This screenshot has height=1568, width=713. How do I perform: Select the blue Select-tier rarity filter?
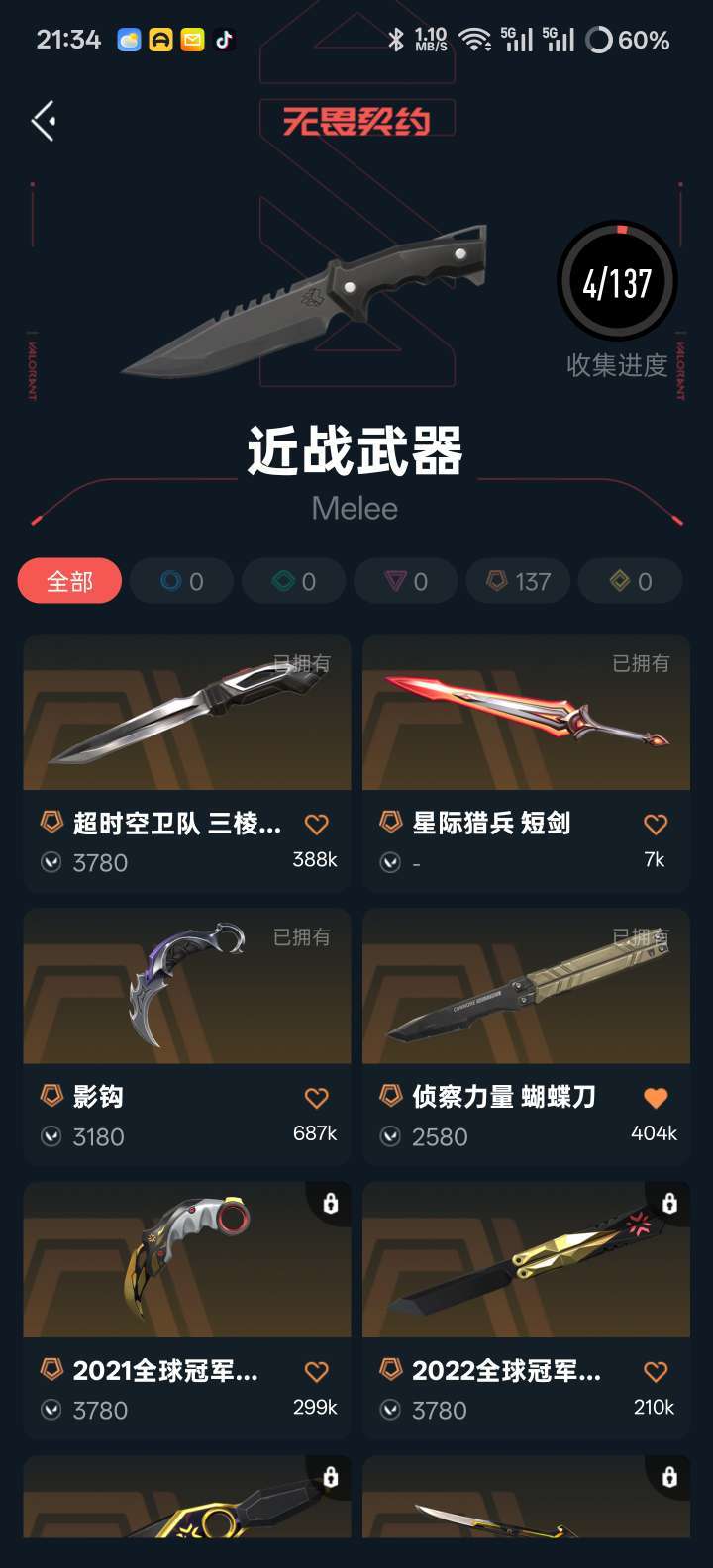[x=181, y=581]
